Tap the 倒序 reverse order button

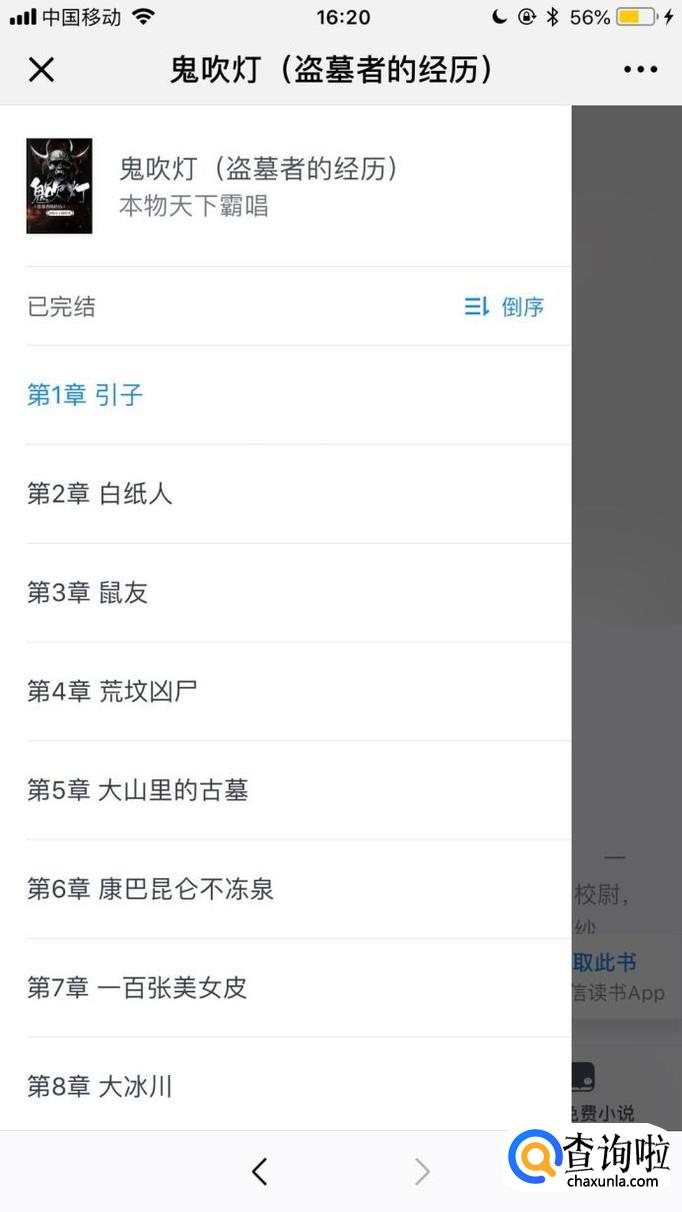(x=505, y=307)
